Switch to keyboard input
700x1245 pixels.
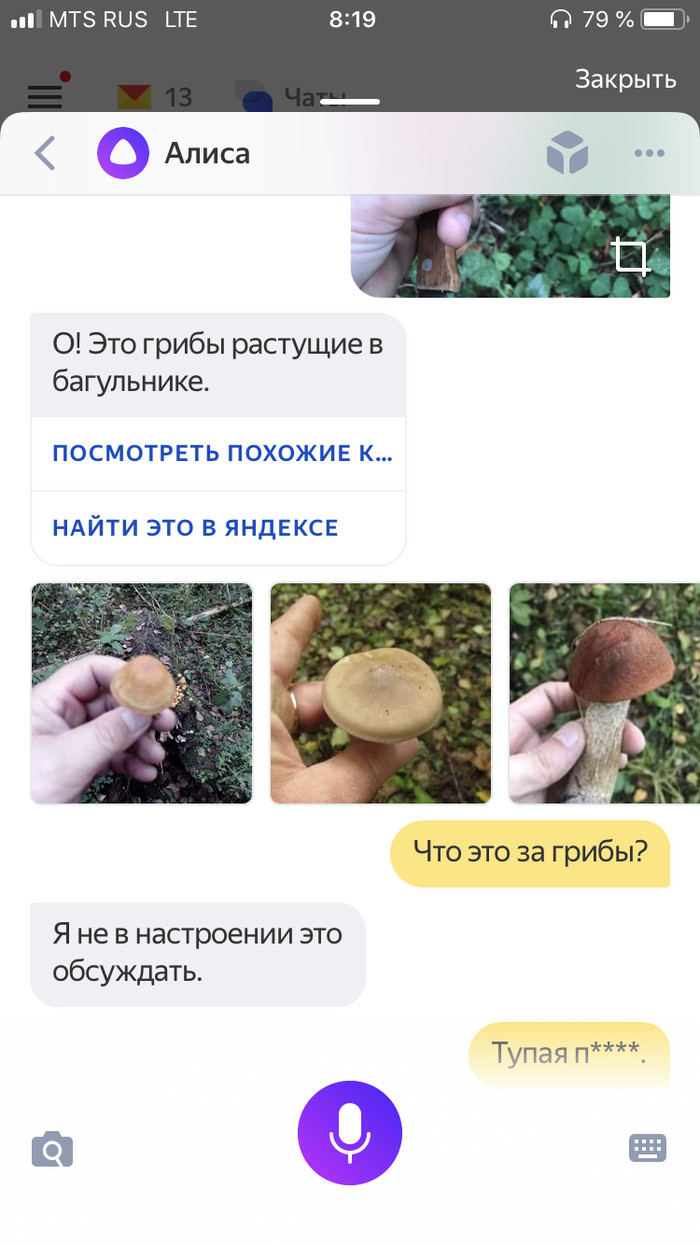tap(647, 1148)
